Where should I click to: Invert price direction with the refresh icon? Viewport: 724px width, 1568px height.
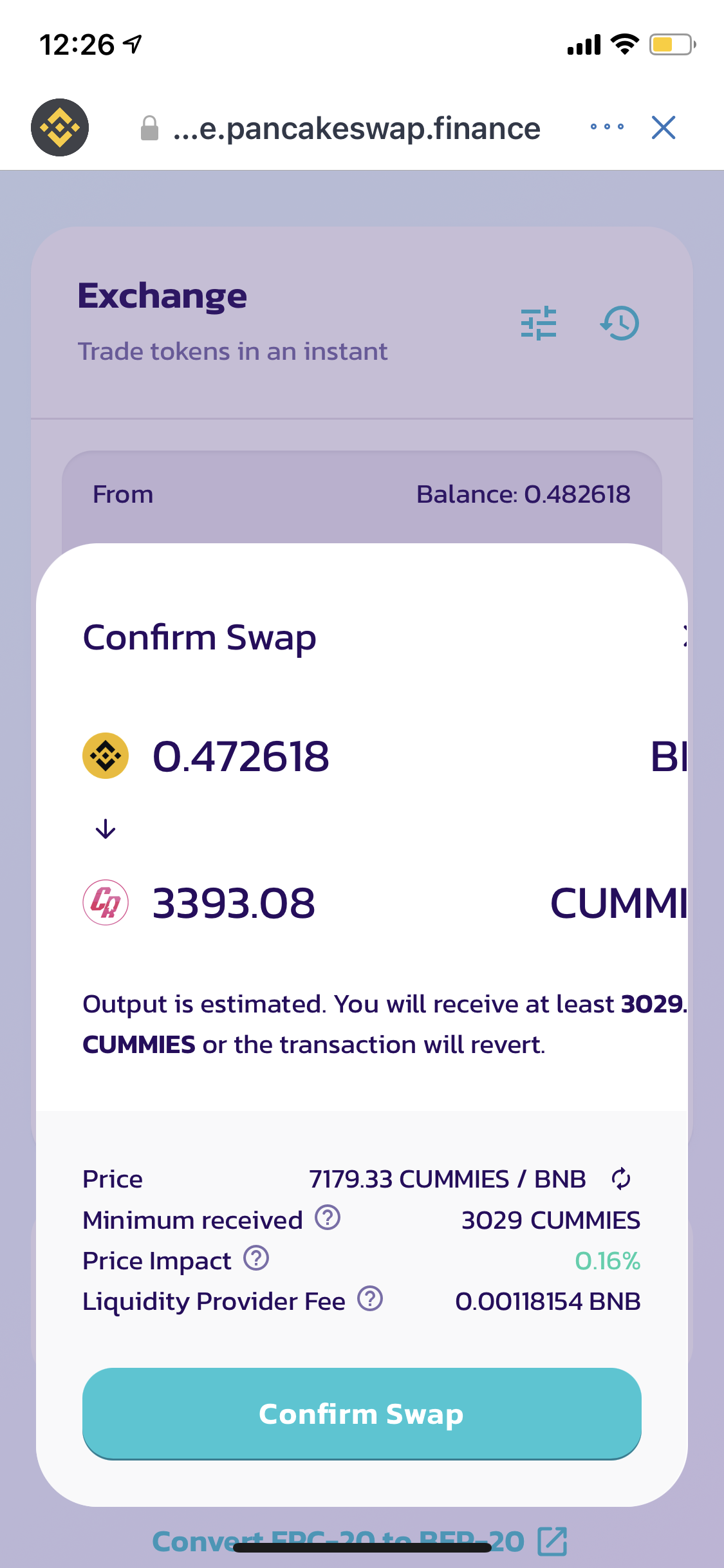click(x=620, y=1179)
